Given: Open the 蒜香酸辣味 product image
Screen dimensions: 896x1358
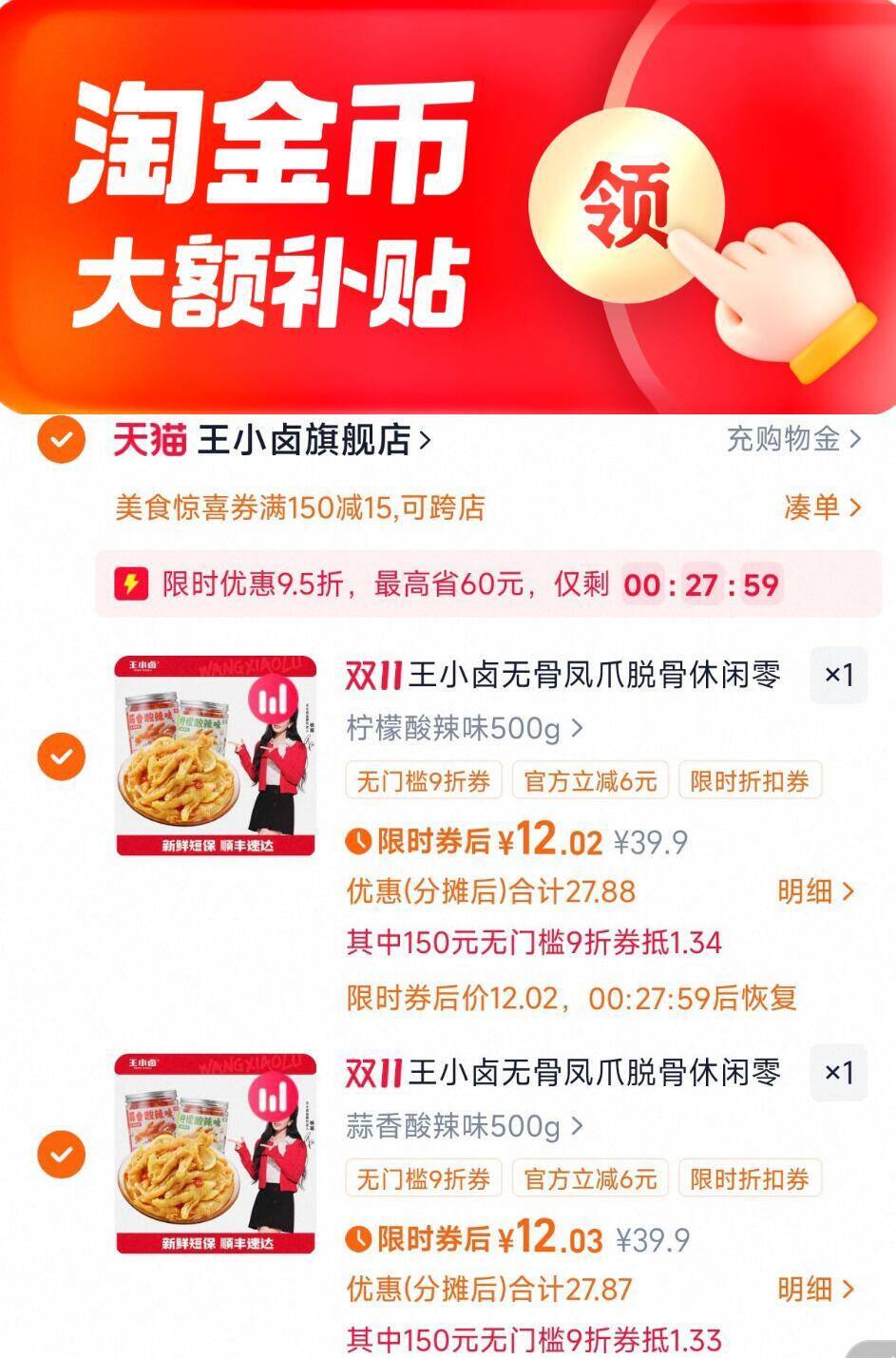Looking at the screenshot, I should pos(215,1154).
